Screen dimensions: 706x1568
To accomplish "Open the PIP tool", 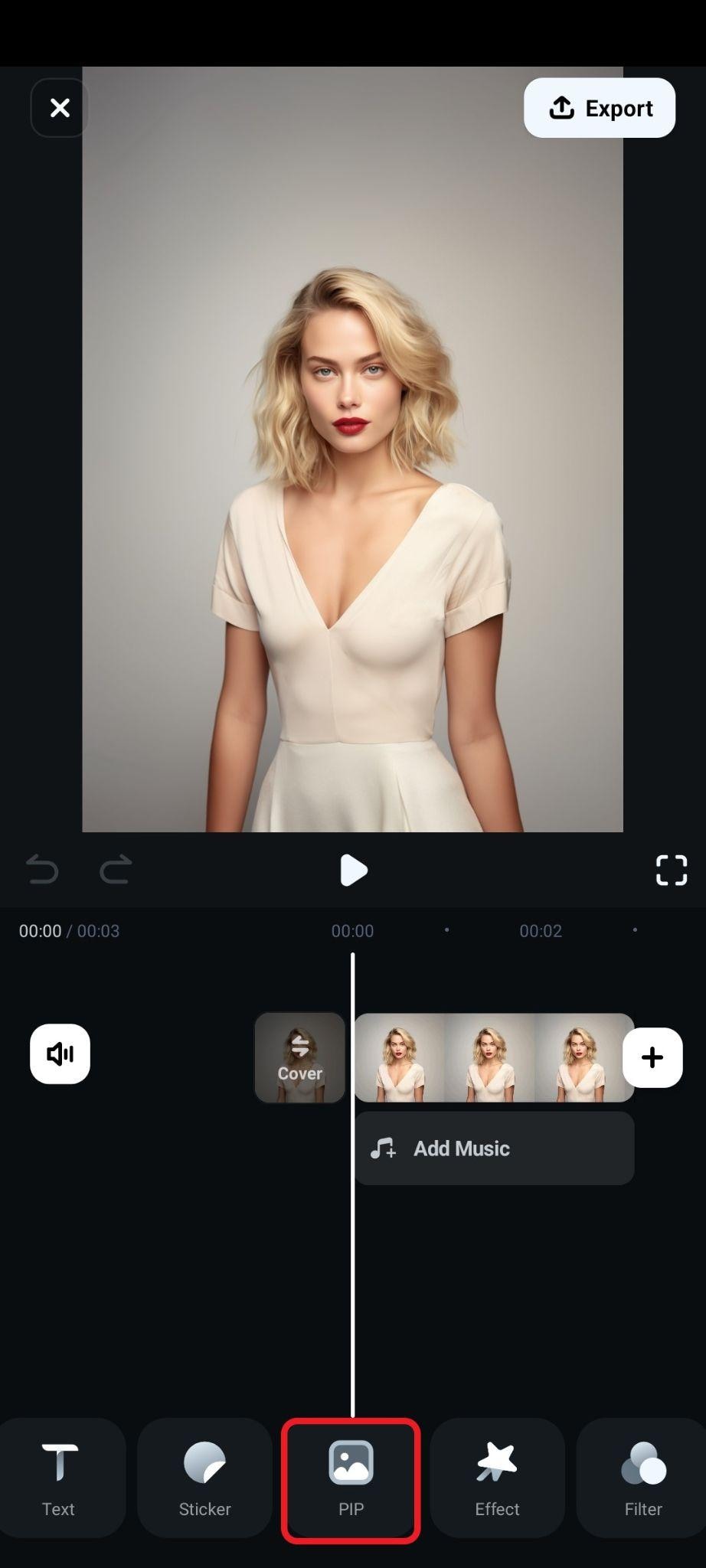I will coord(351,1478).
